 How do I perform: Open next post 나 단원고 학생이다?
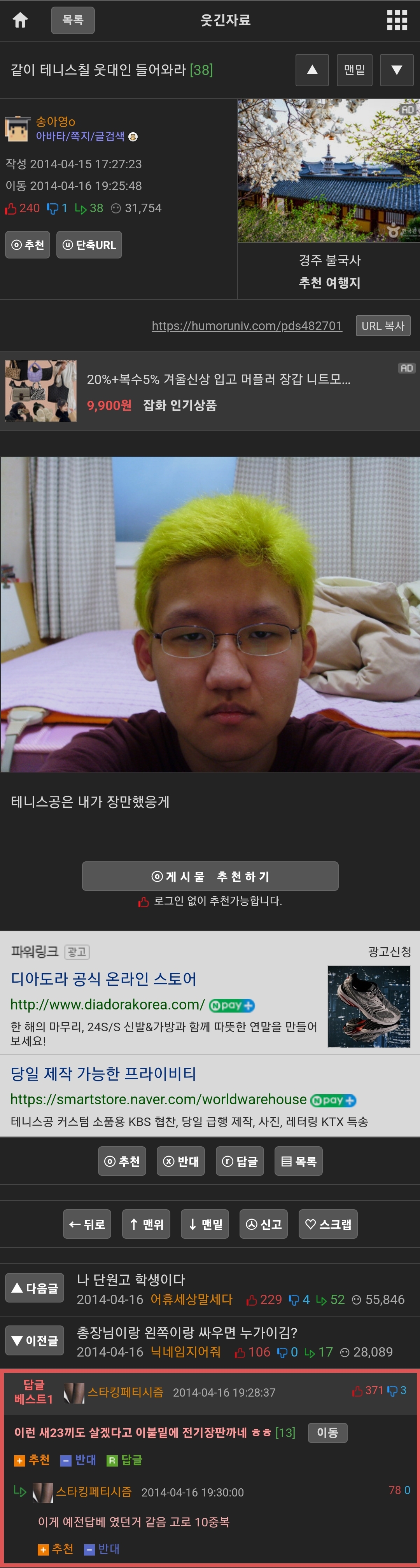[x=131, y=1280]
